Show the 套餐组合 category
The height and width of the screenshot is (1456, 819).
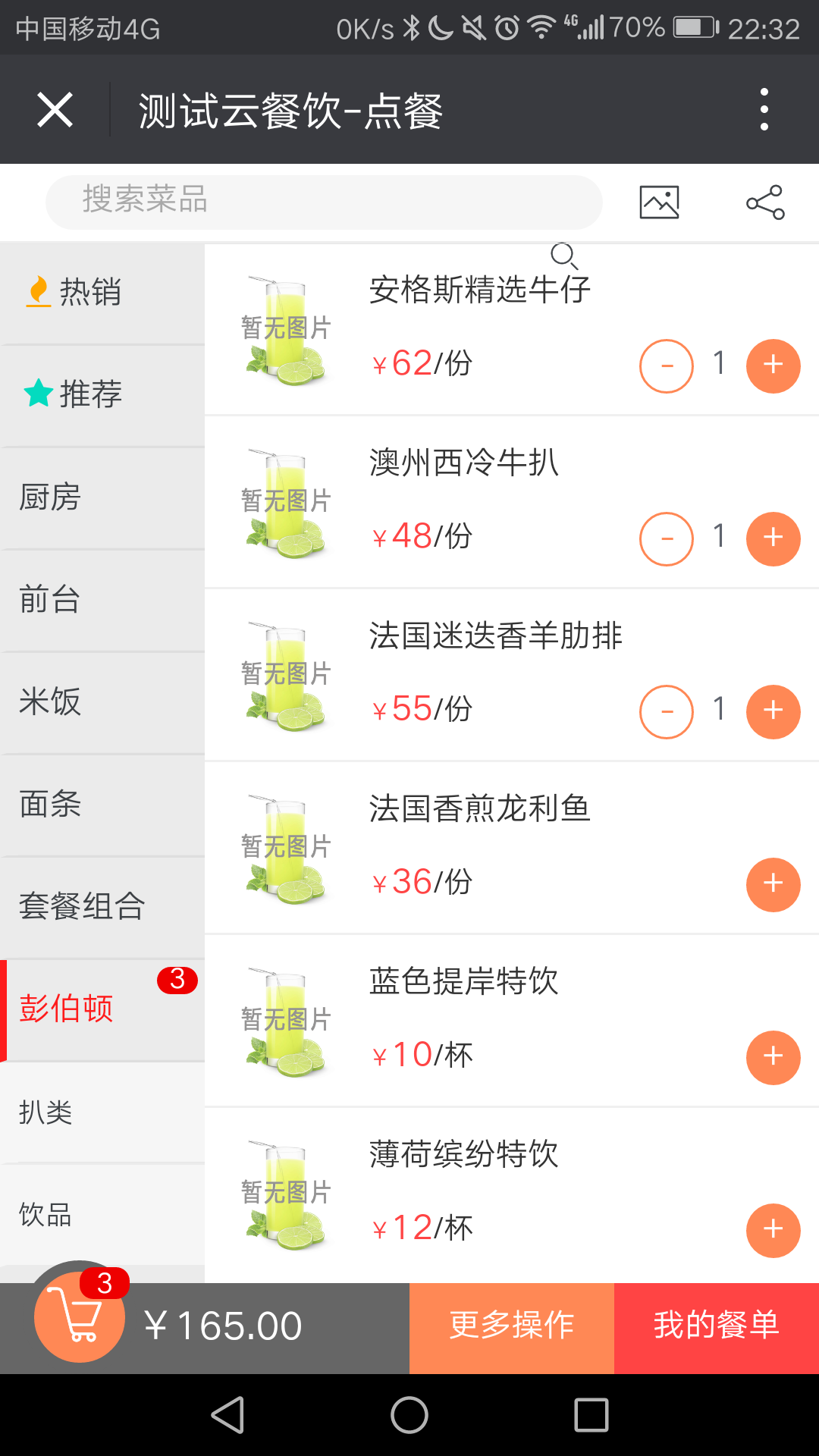point(102,906)
